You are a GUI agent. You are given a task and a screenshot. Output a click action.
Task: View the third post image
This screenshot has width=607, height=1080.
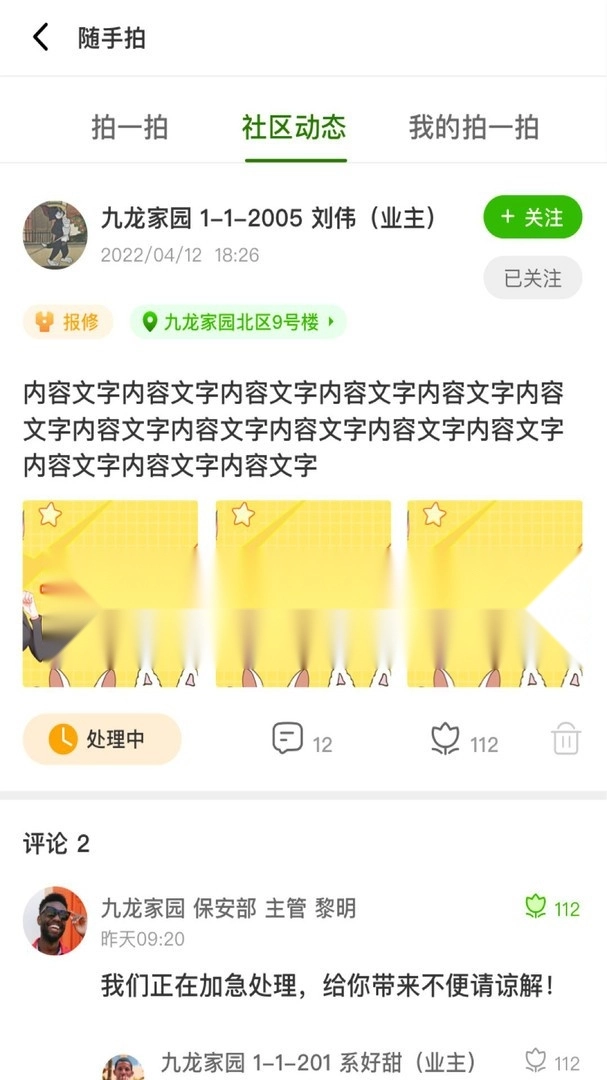494,593
